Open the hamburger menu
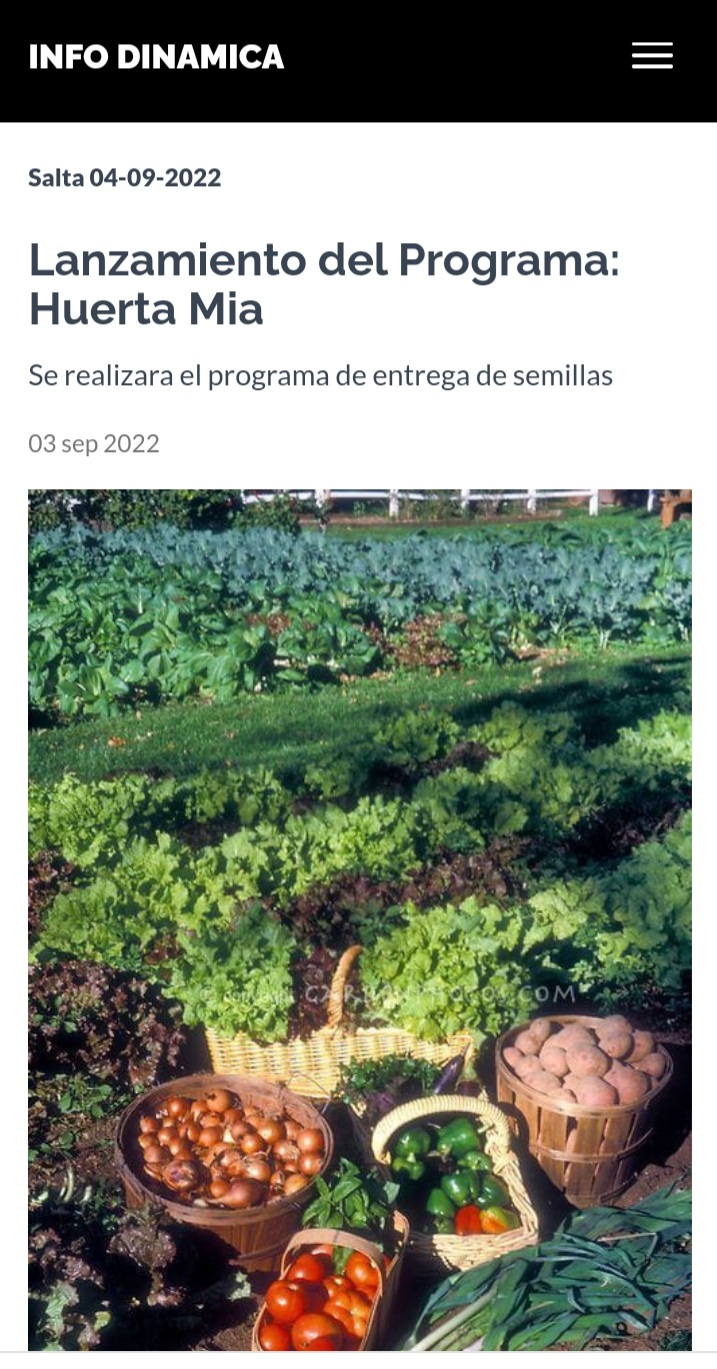Screen dimensions: 717x1369 tap(652, 57)
